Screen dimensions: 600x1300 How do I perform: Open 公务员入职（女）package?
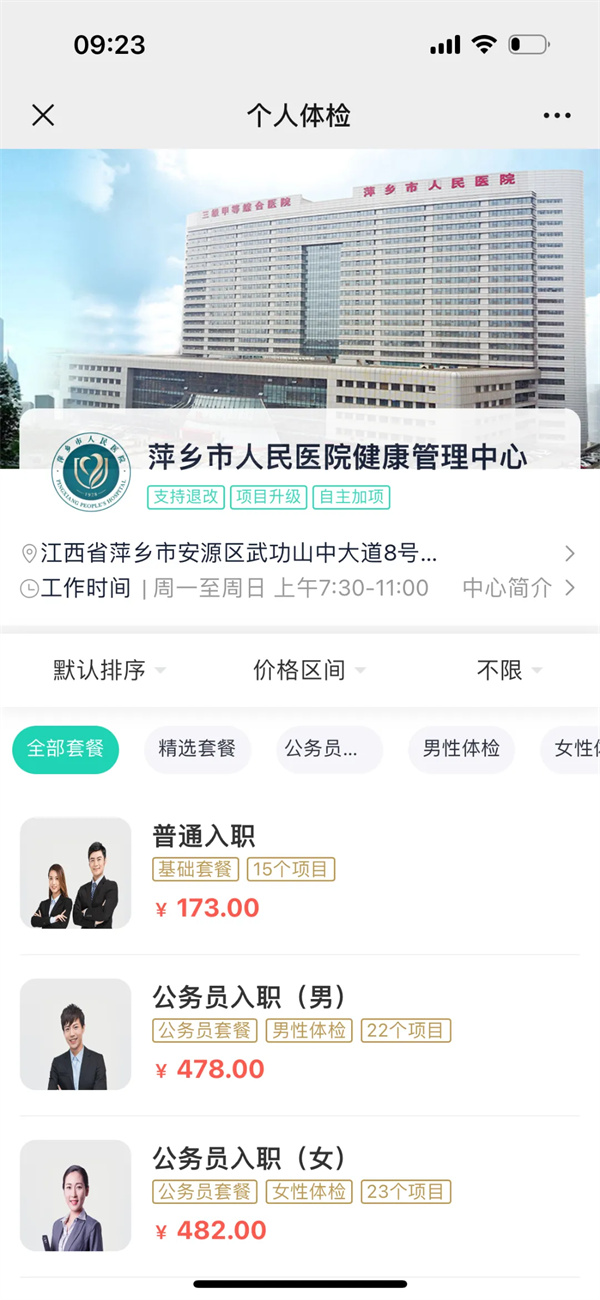click(x=300, y=1195)
